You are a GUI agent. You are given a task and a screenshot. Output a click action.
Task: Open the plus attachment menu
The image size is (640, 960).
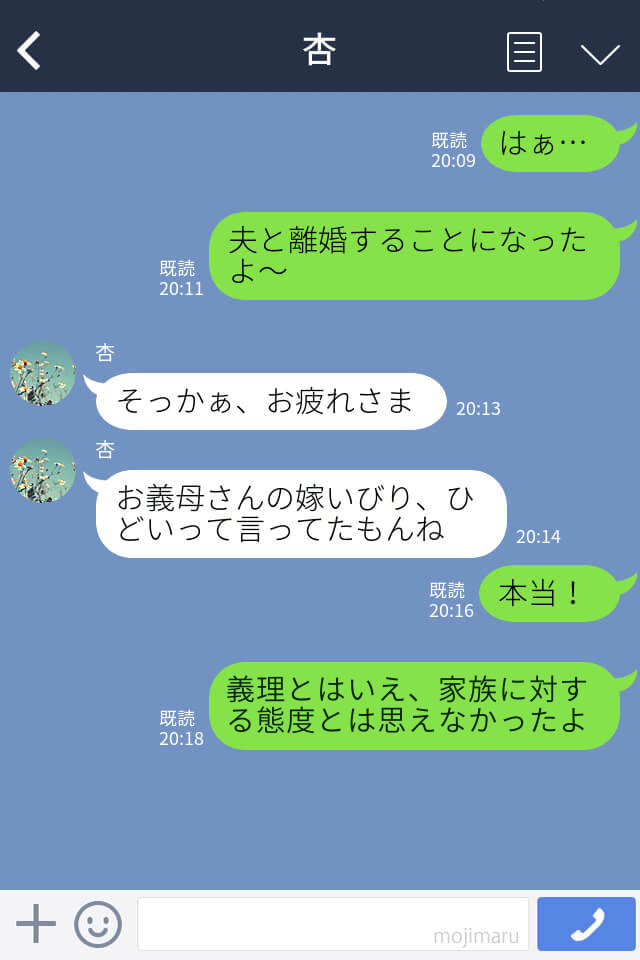[36, 924]
